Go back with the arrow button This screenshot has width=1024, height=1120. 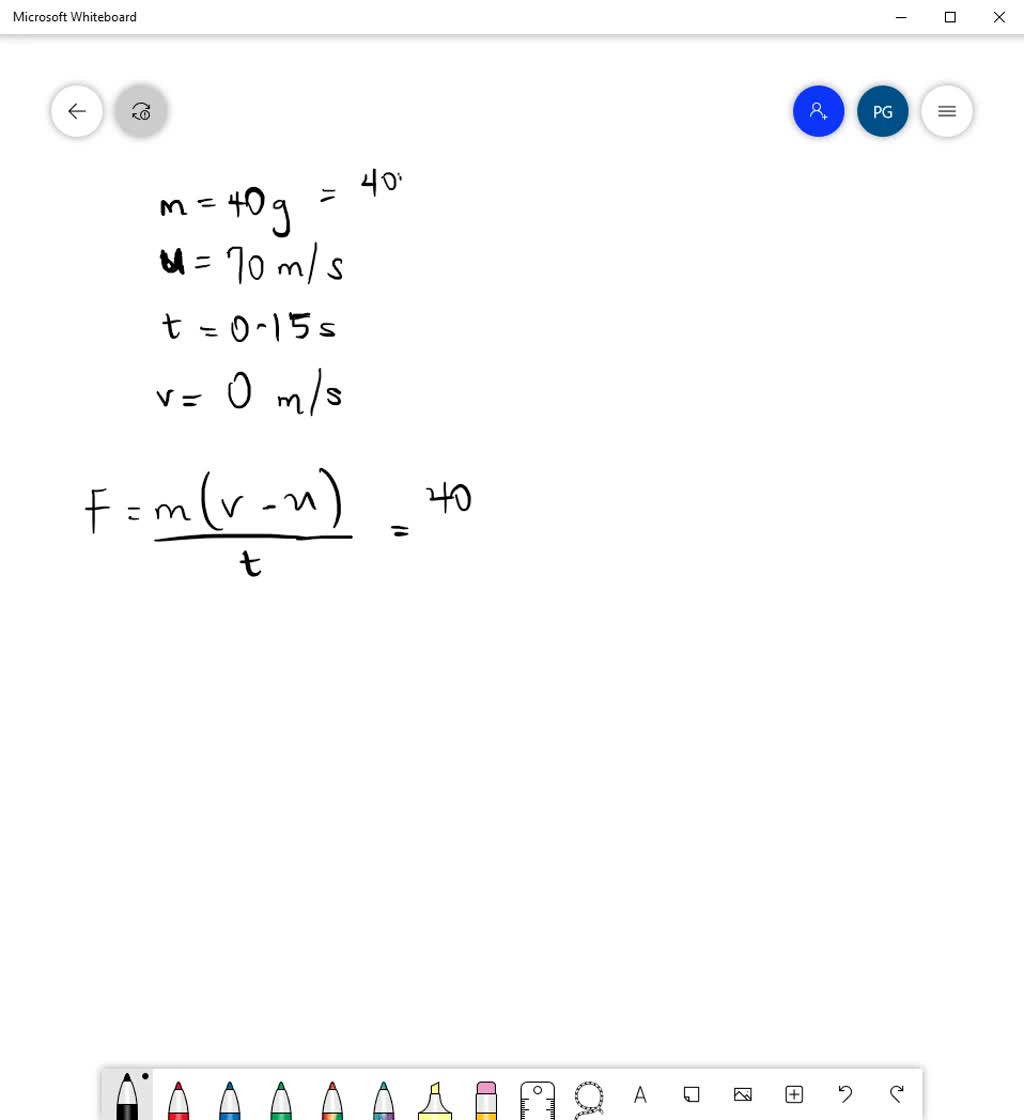pyautogui.click(x=77, y=111)
